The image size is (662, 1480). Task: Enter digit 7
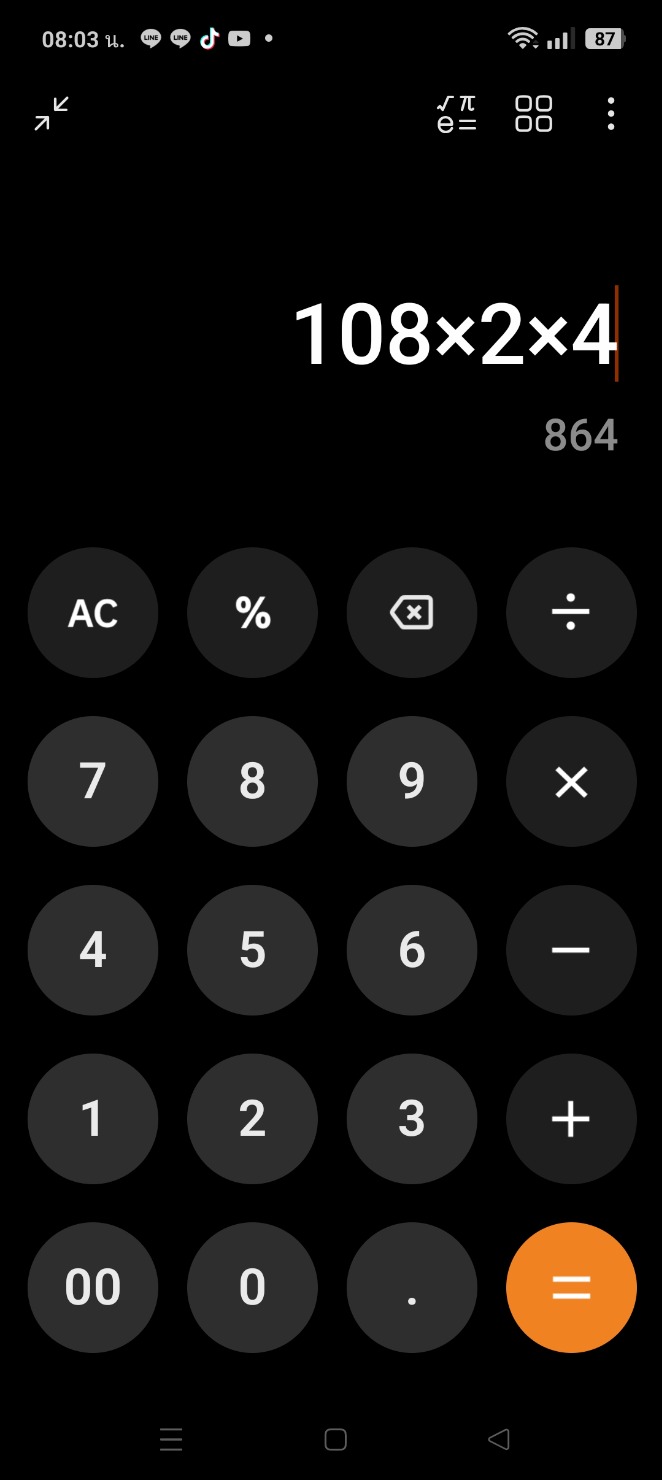[x=93, y=781]
